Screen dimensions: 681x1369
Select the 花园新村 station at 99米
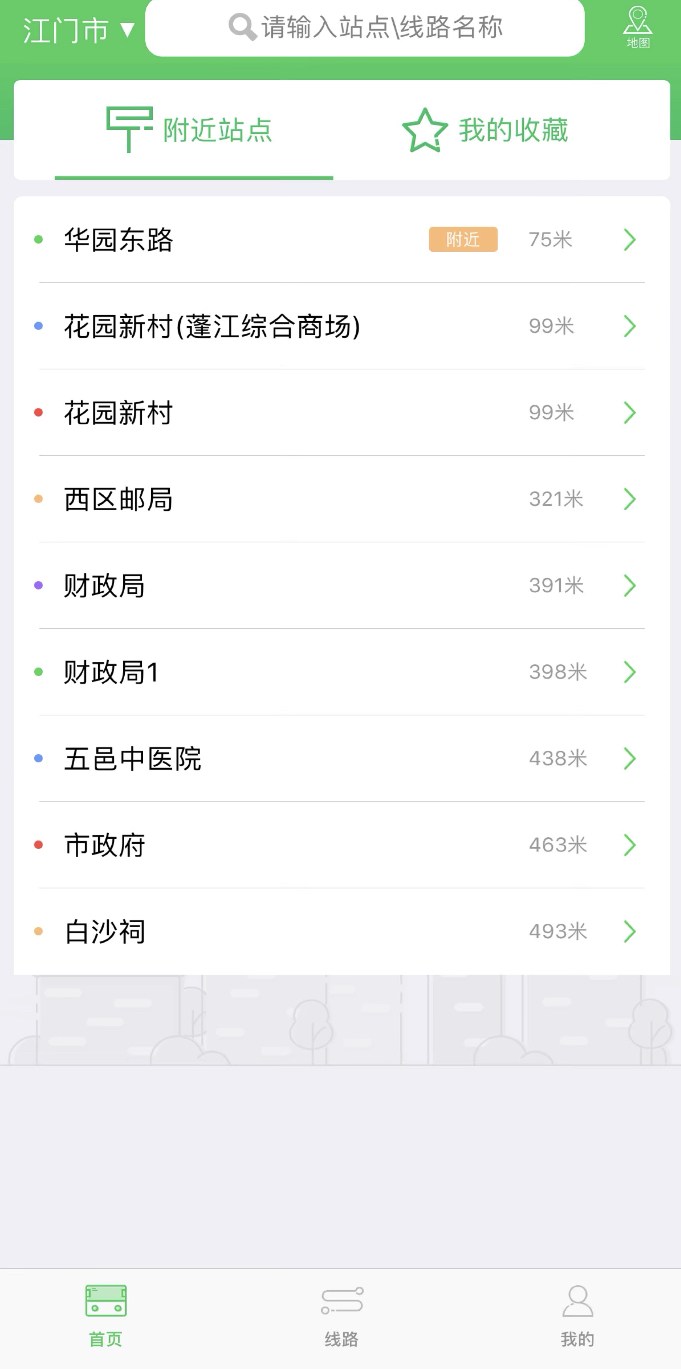tap(340, 413)
